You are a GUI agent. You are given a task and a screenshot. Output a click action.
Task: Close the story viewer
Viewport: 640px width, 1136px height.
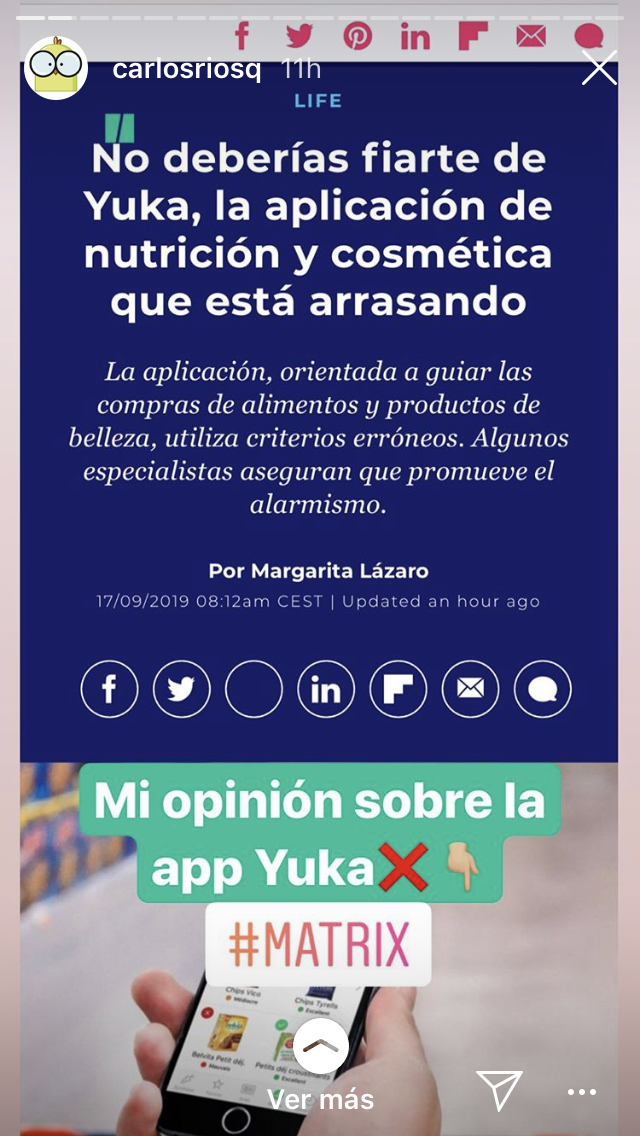coord(599,69)
